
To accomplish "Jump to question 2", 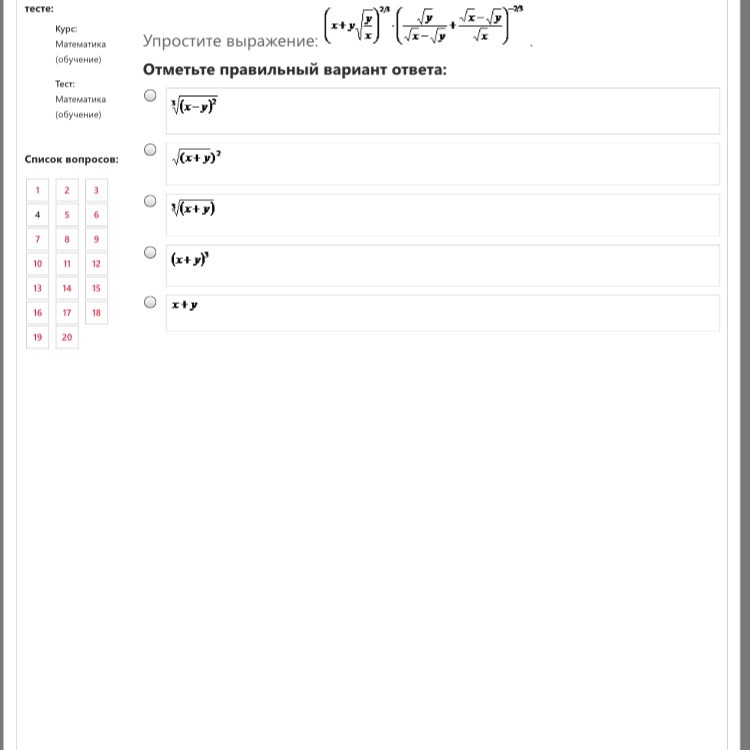I will click(x=67, y=190).
